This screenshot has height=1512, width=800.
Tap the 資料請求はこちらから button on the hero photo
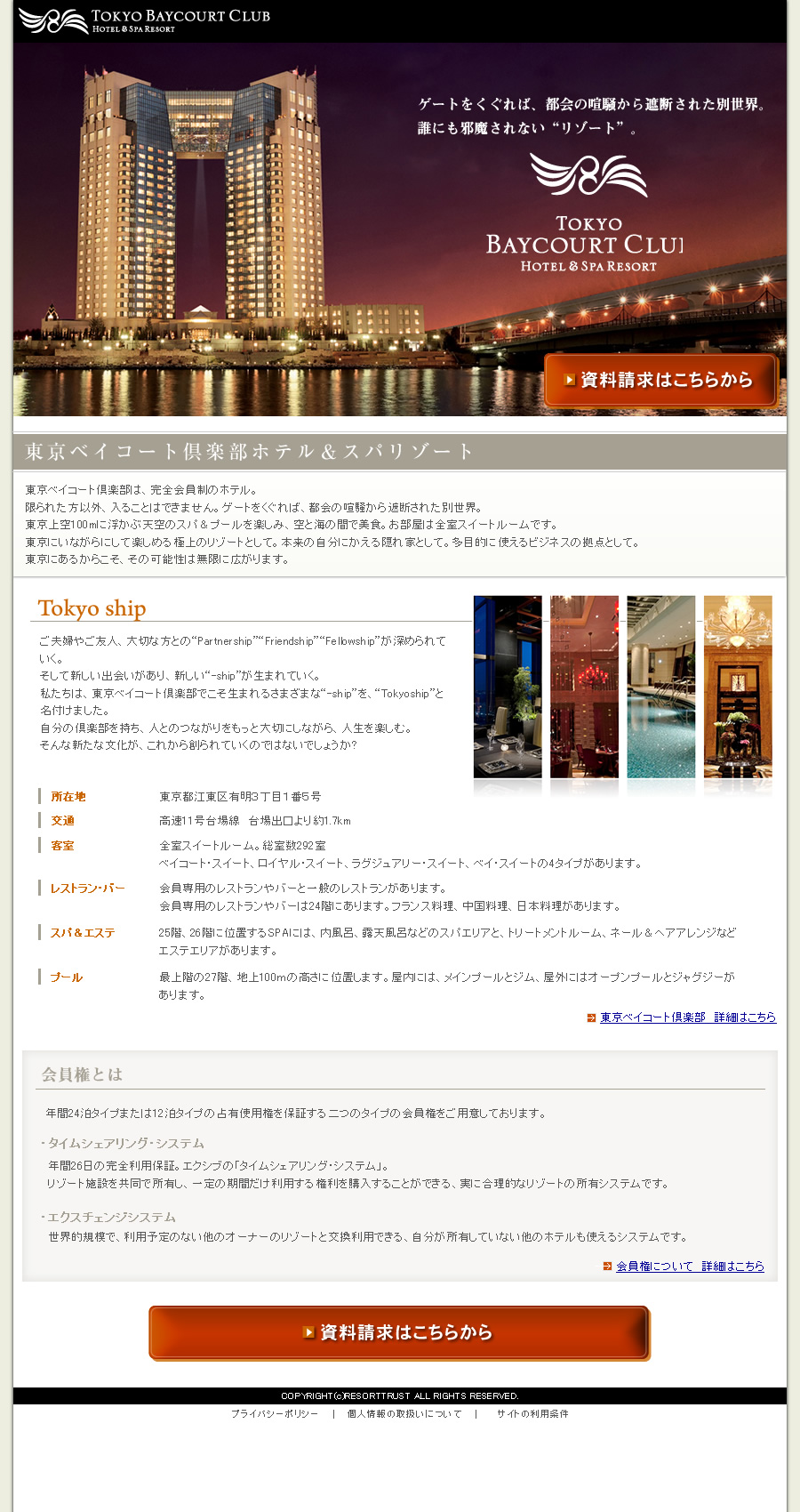click(x=661, y=381)
